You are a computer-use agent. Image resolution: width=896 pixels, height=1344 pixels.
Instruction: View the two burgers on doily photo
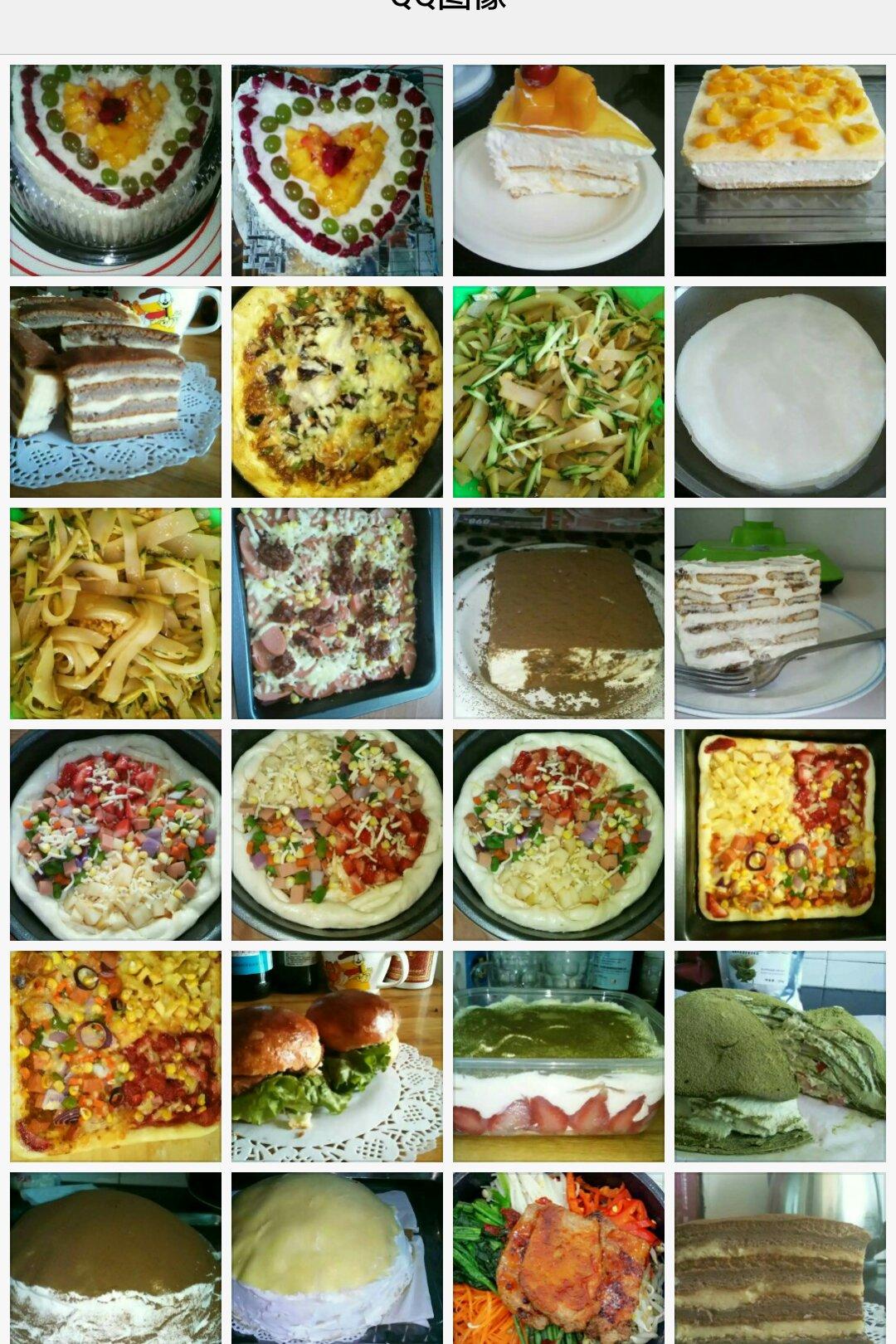coord(337,1056)
